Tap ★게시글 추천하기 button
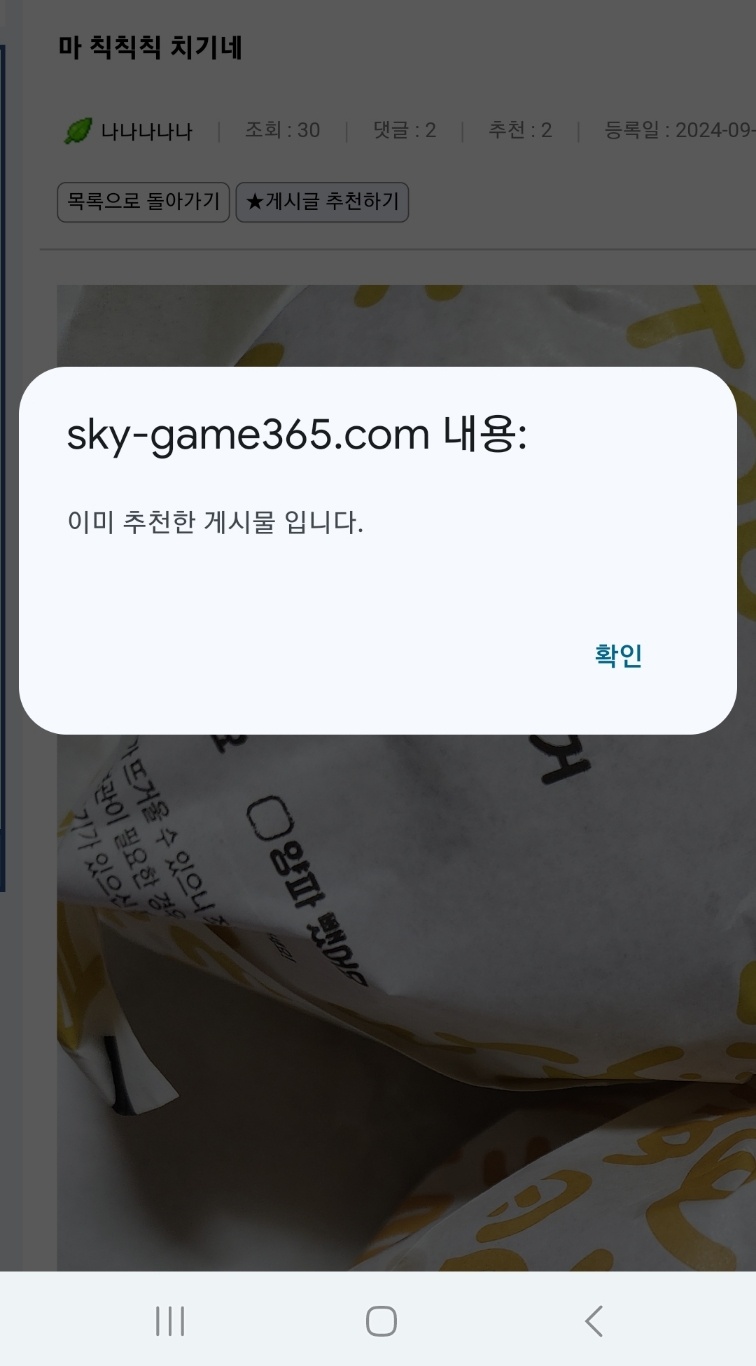This screenshot has height=1366, width=756. click(x=322, y=202)
